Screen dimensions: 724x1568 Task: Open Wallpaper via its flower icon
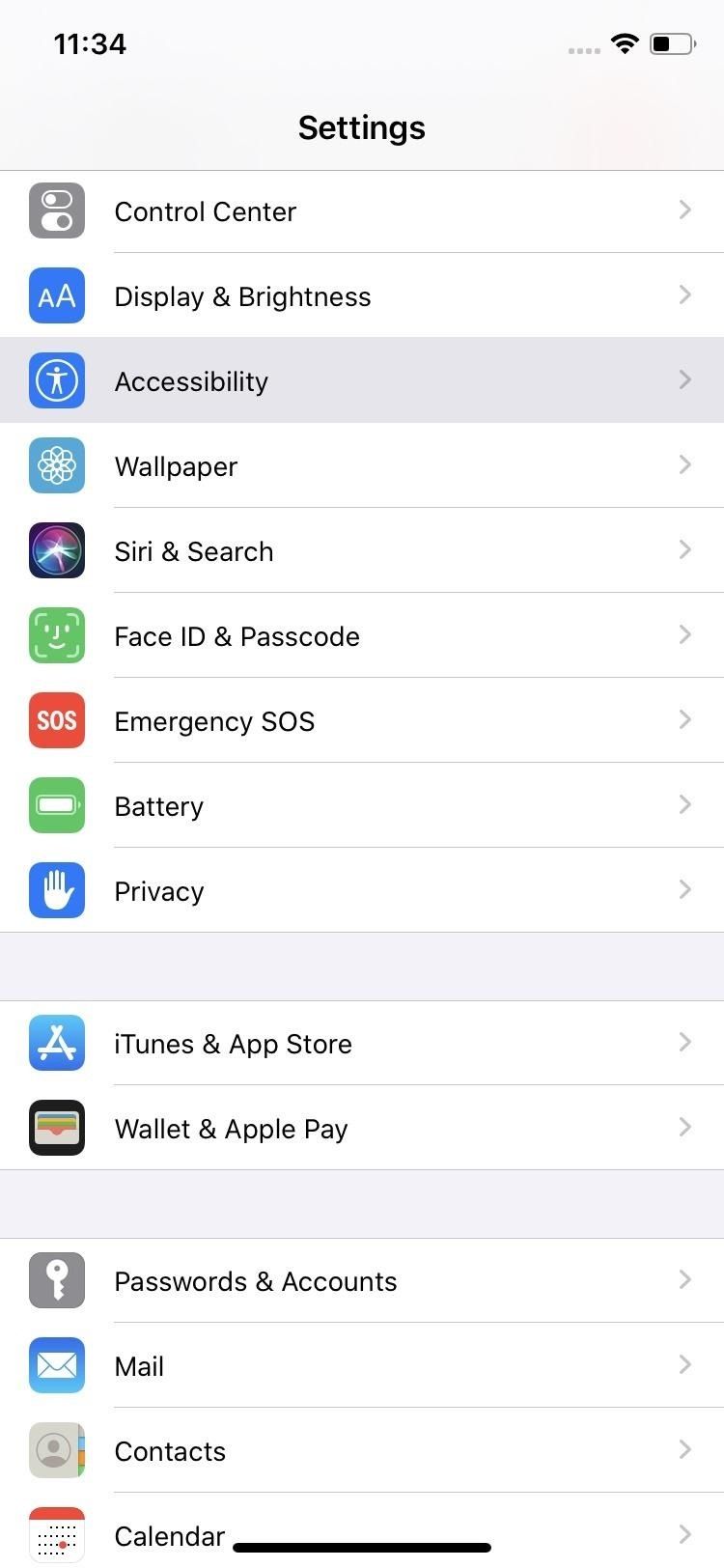tap(57, 465)
